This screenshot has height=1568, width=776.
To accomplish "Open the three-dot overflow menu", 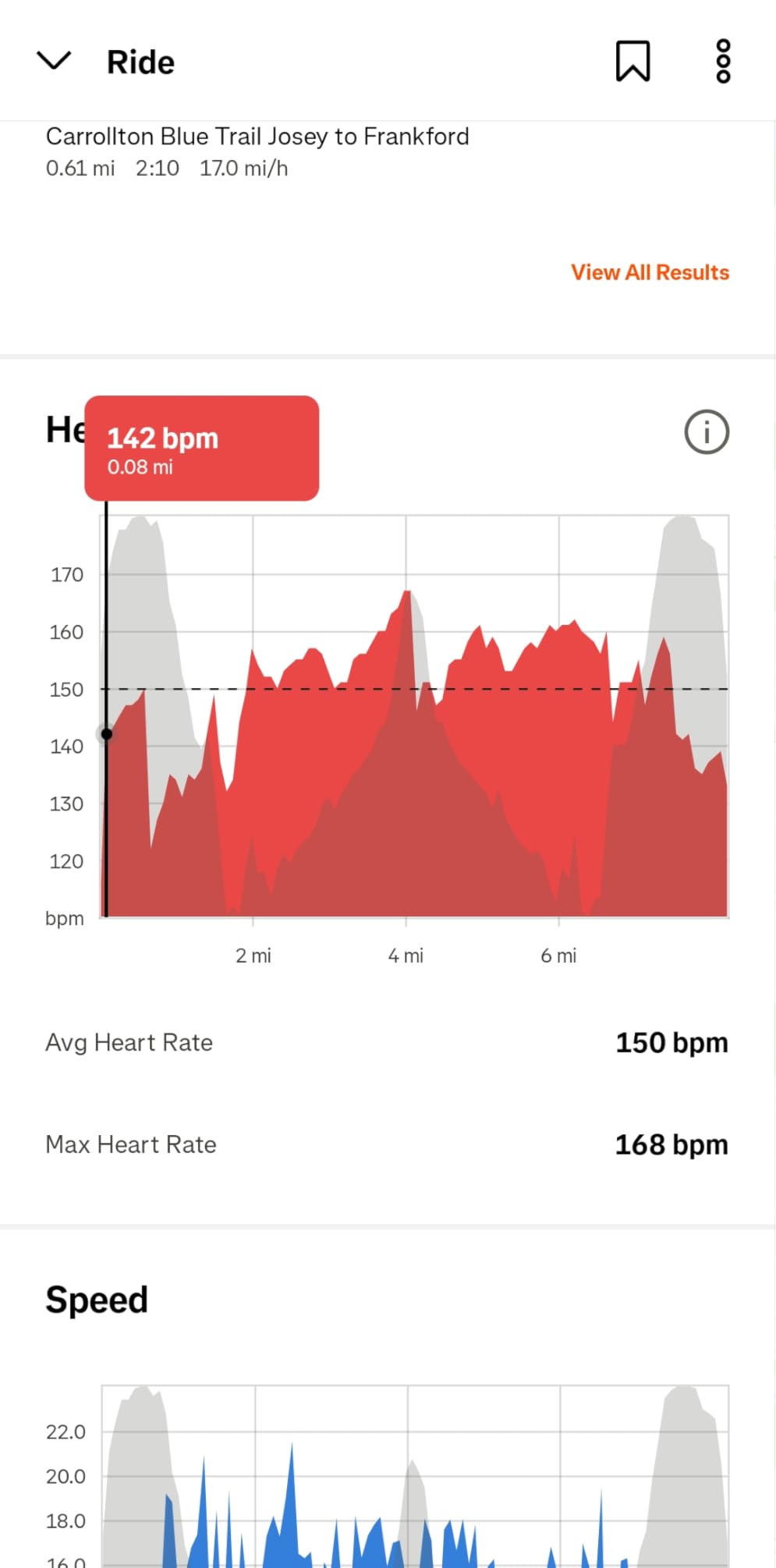I will click(723, 61).
